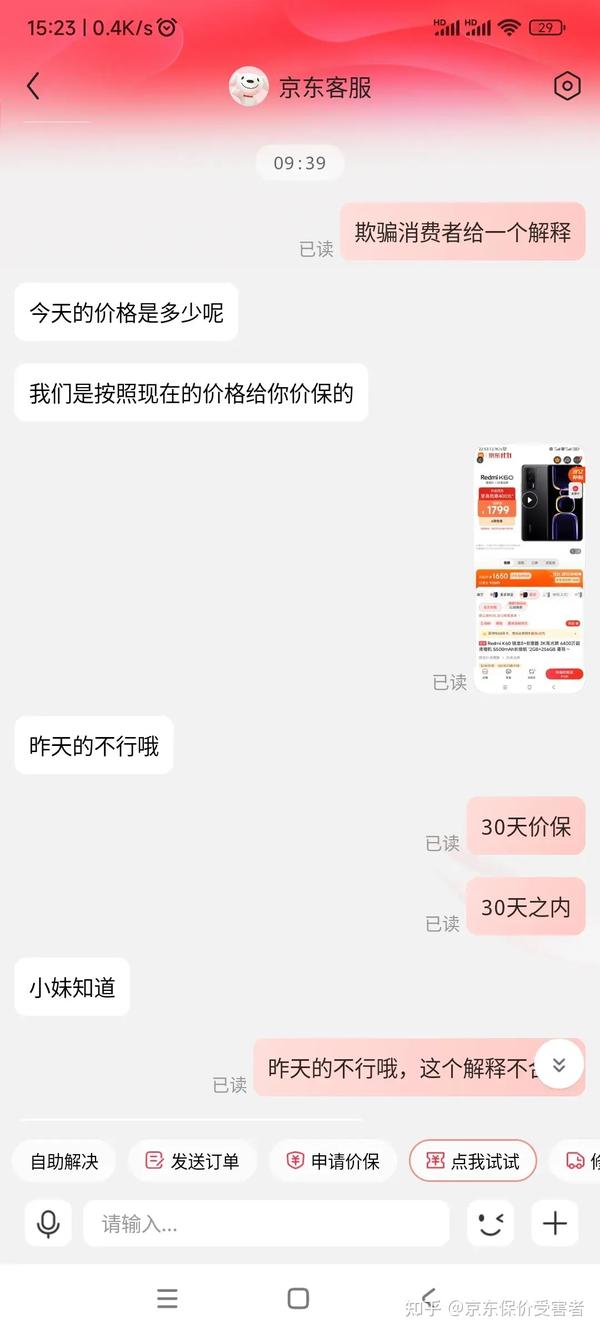Jump to latest messages with the down arrow
The height and width of the screenshot is (1333, 600).
[559, 1065]
